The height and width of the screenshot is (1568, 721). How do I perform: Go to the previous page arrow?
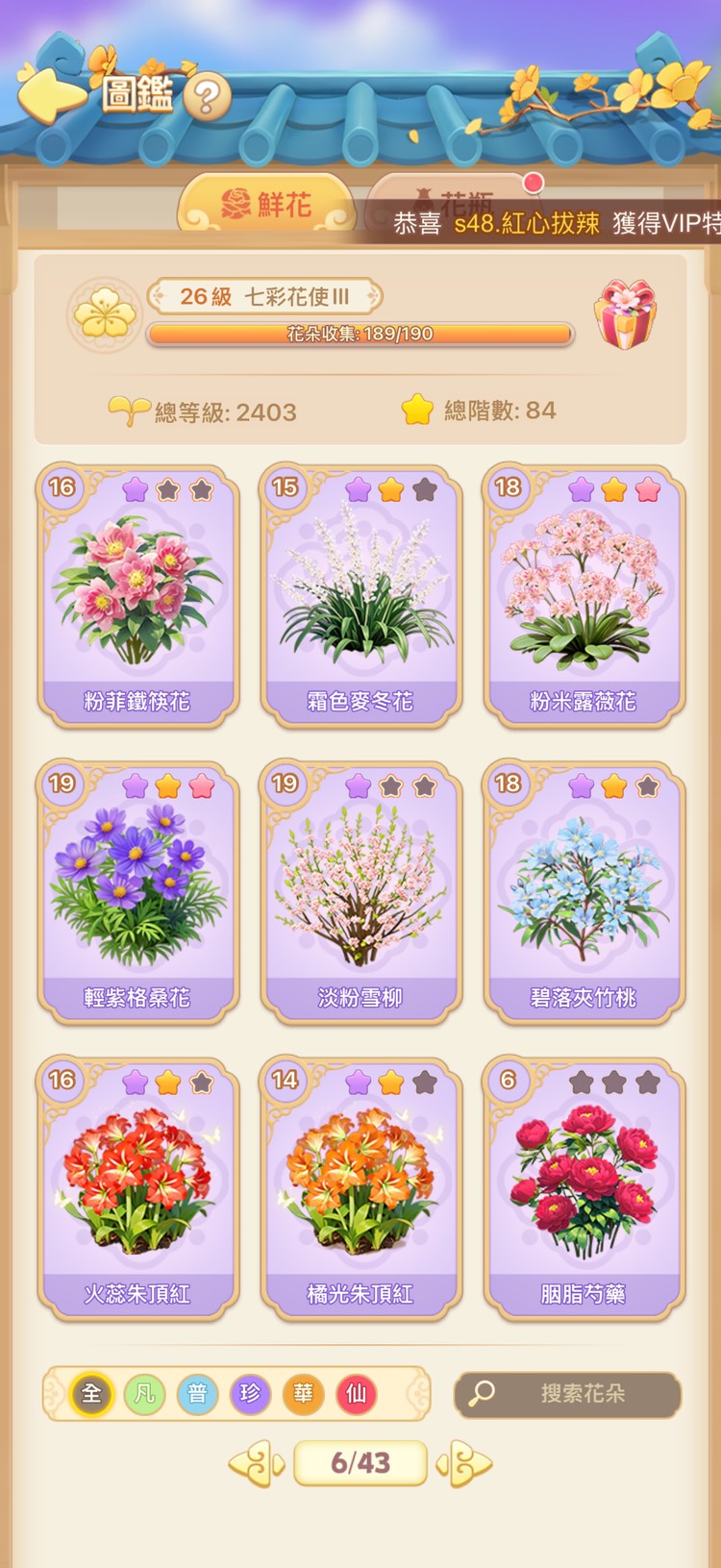(256, 1463)
